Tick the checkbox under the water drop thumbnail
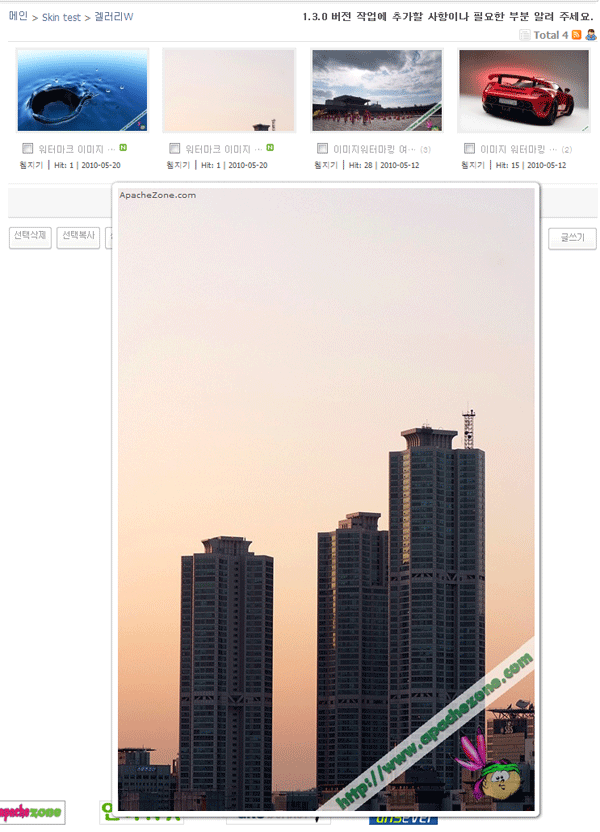The height and width of the screenshot is (832, 600). pos(28,149)
